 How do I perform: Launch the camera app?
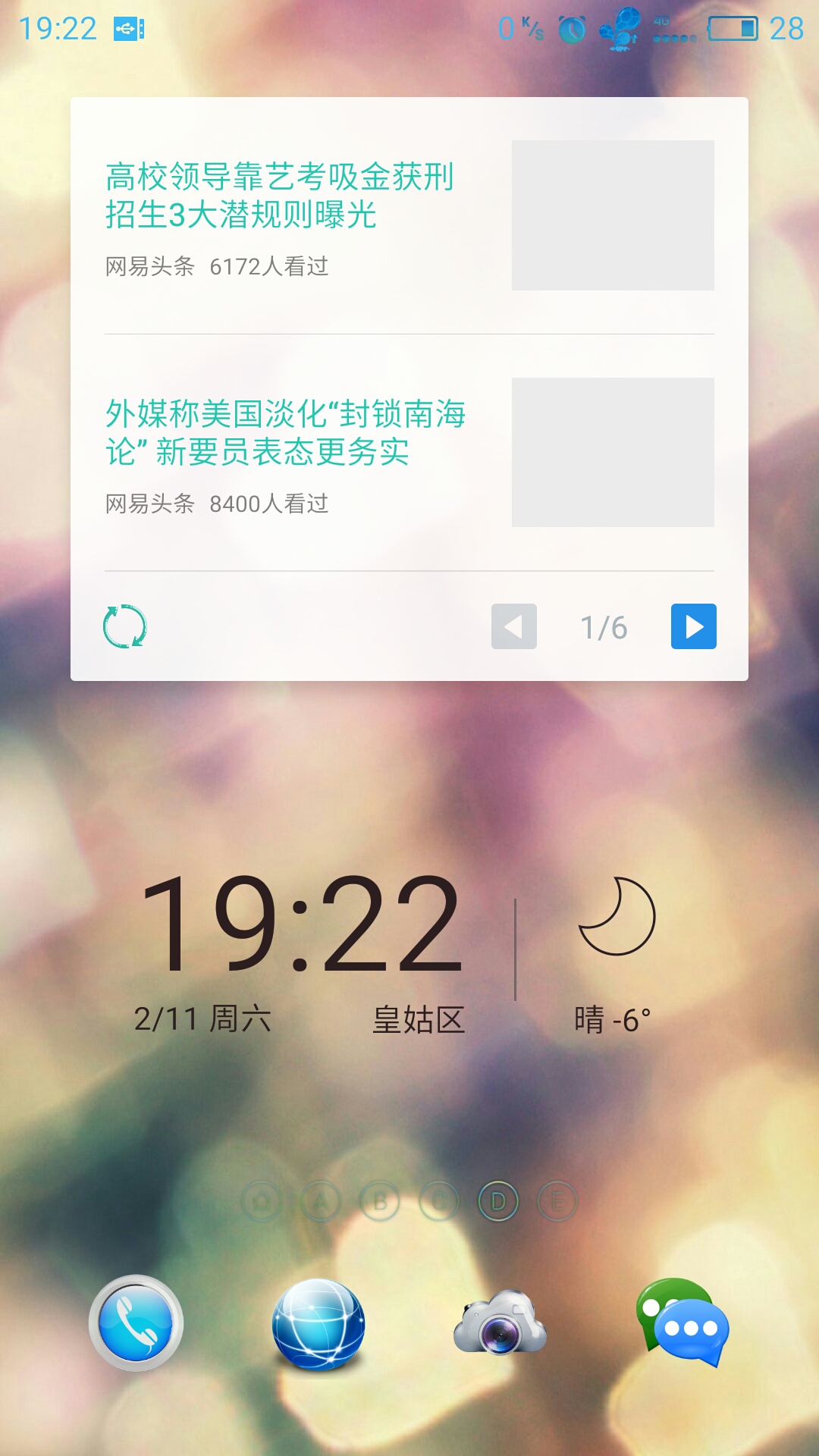tap(500, 1324)
